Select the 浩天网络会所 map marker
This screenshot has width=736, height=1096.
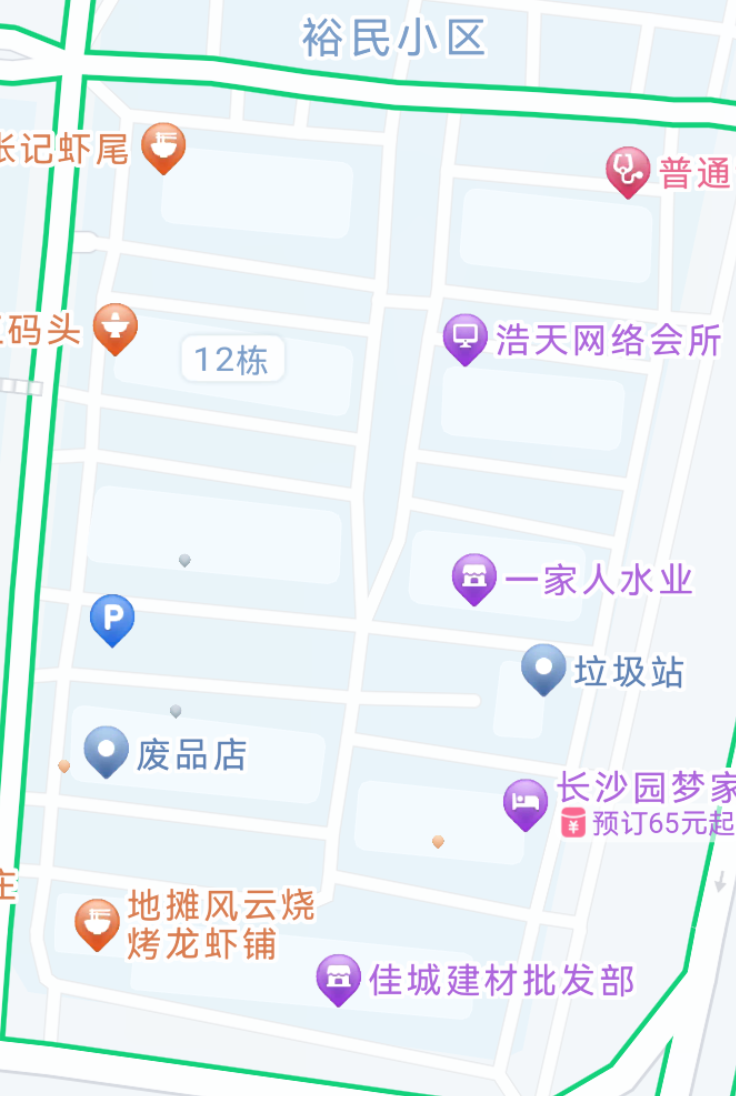pos(464,338)
